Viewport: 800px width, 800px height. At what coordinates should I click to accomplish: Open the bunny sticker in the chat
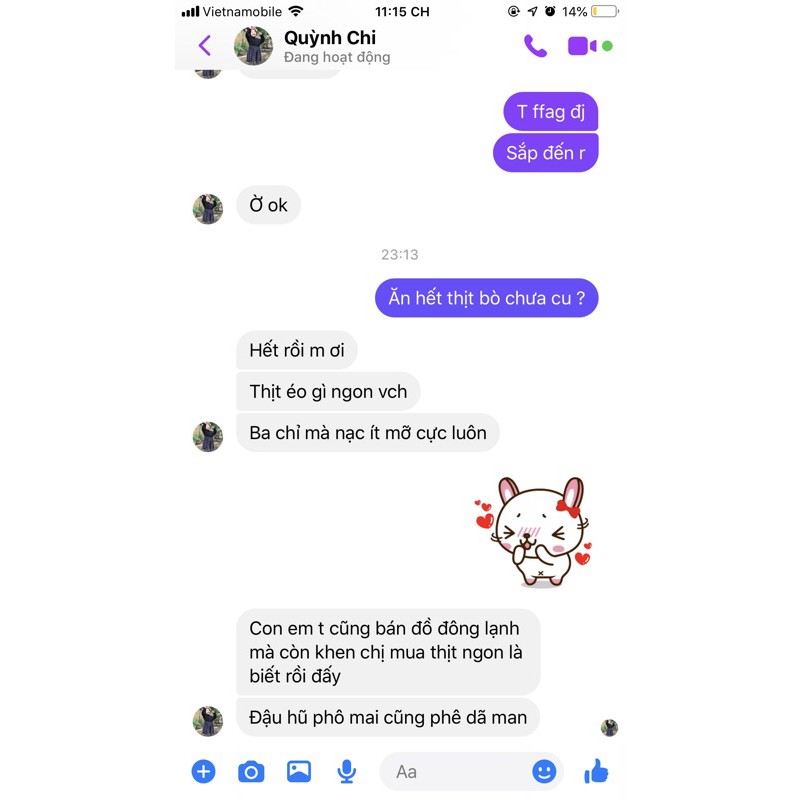[x=534, y=532]
